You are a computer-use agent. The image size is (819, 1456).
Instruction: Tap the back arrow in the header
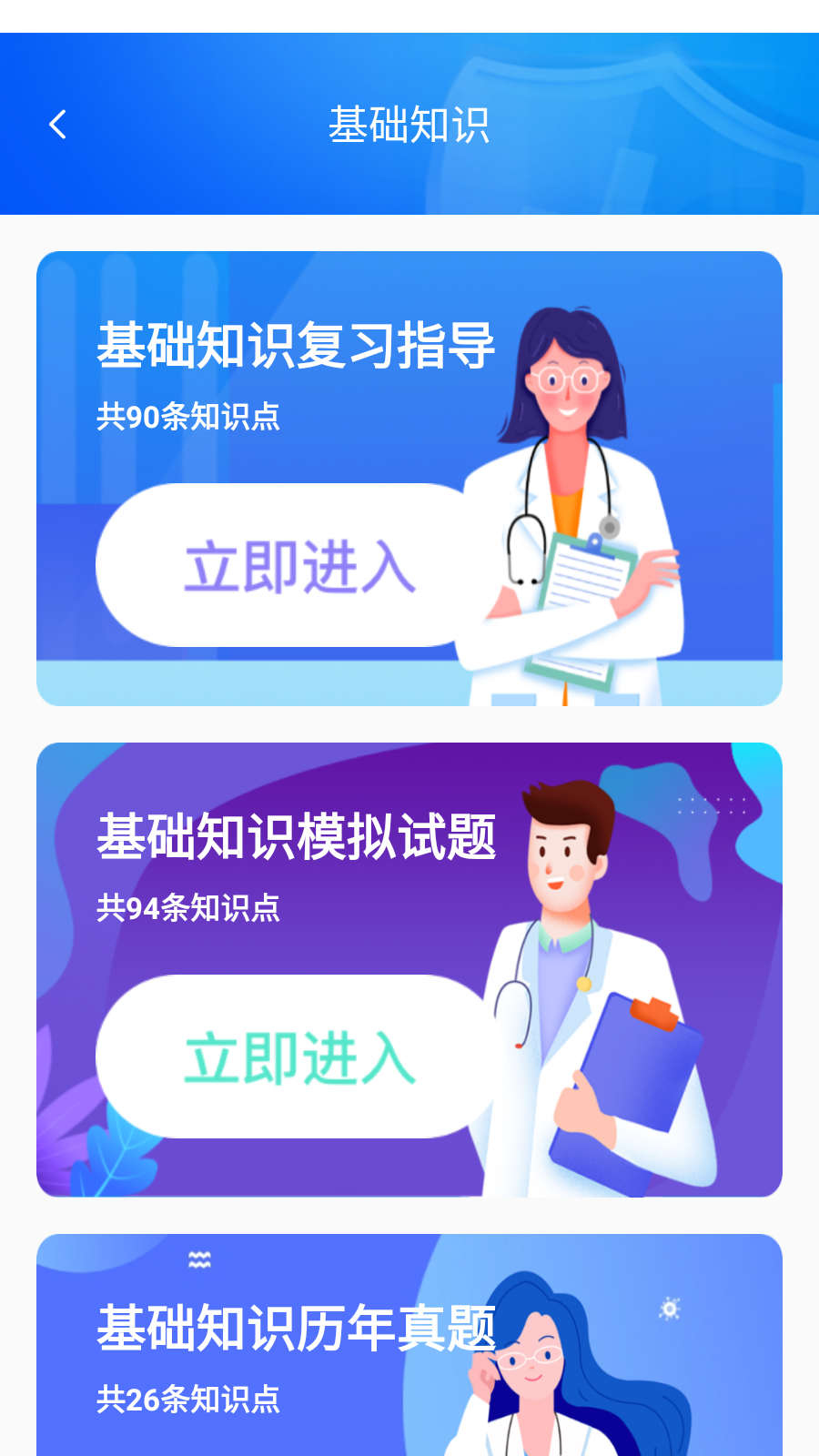(x=57, y=124)
